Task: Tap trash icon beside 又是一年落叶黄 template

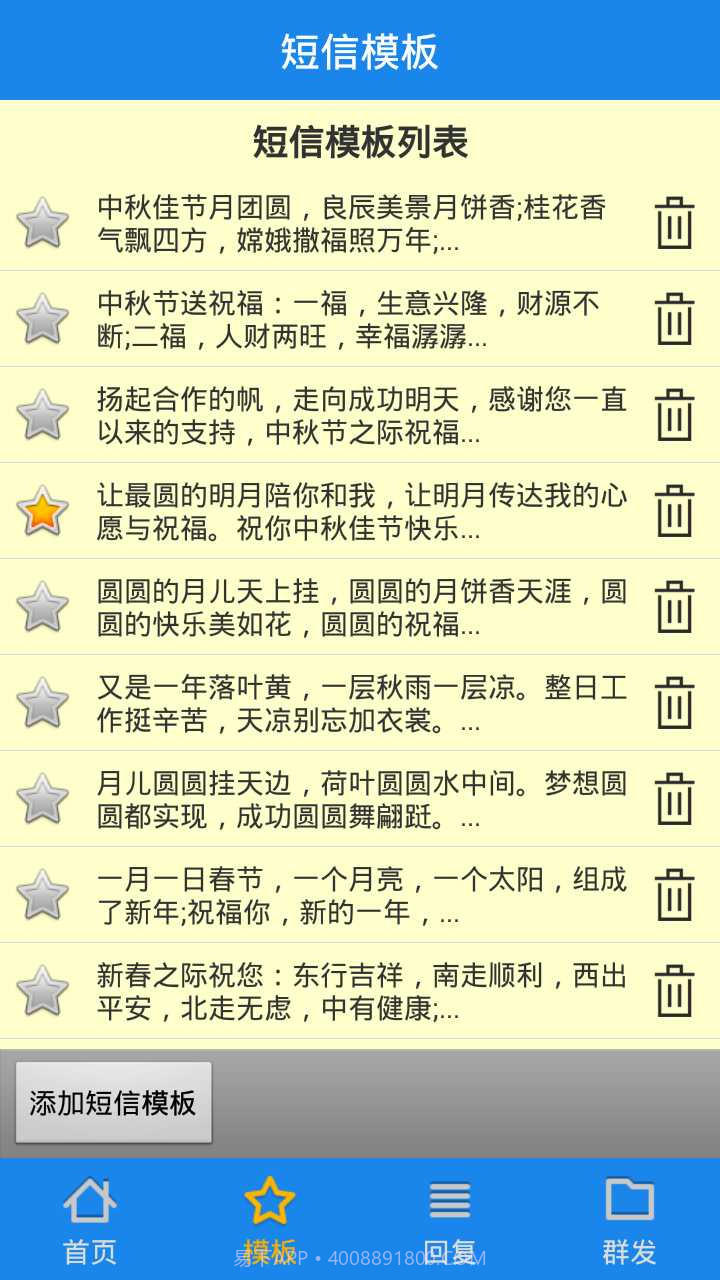Action: pyautogui.click(x=675, y=703)
